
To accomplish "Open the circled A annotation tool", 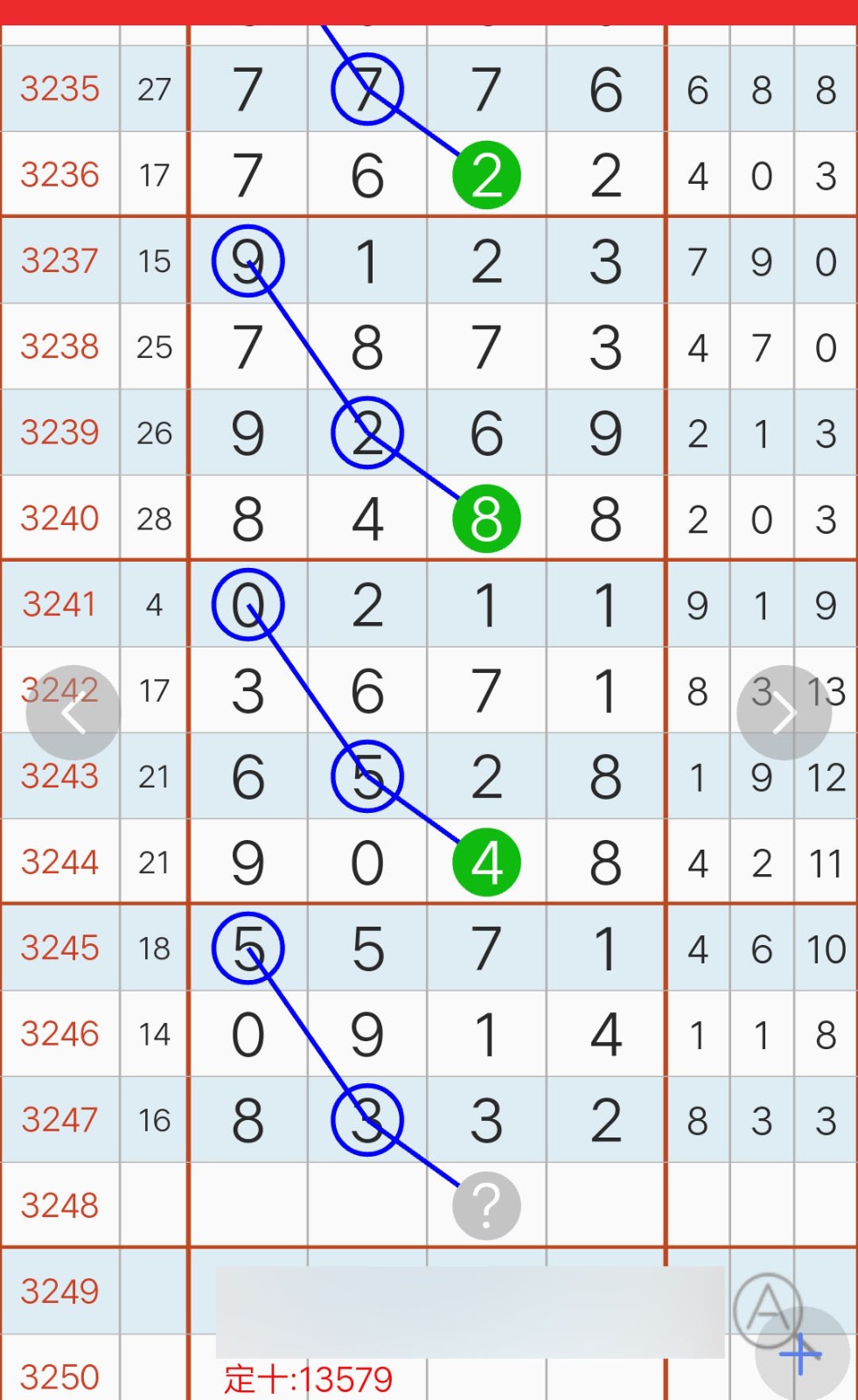I will (x=767, y=1307).
